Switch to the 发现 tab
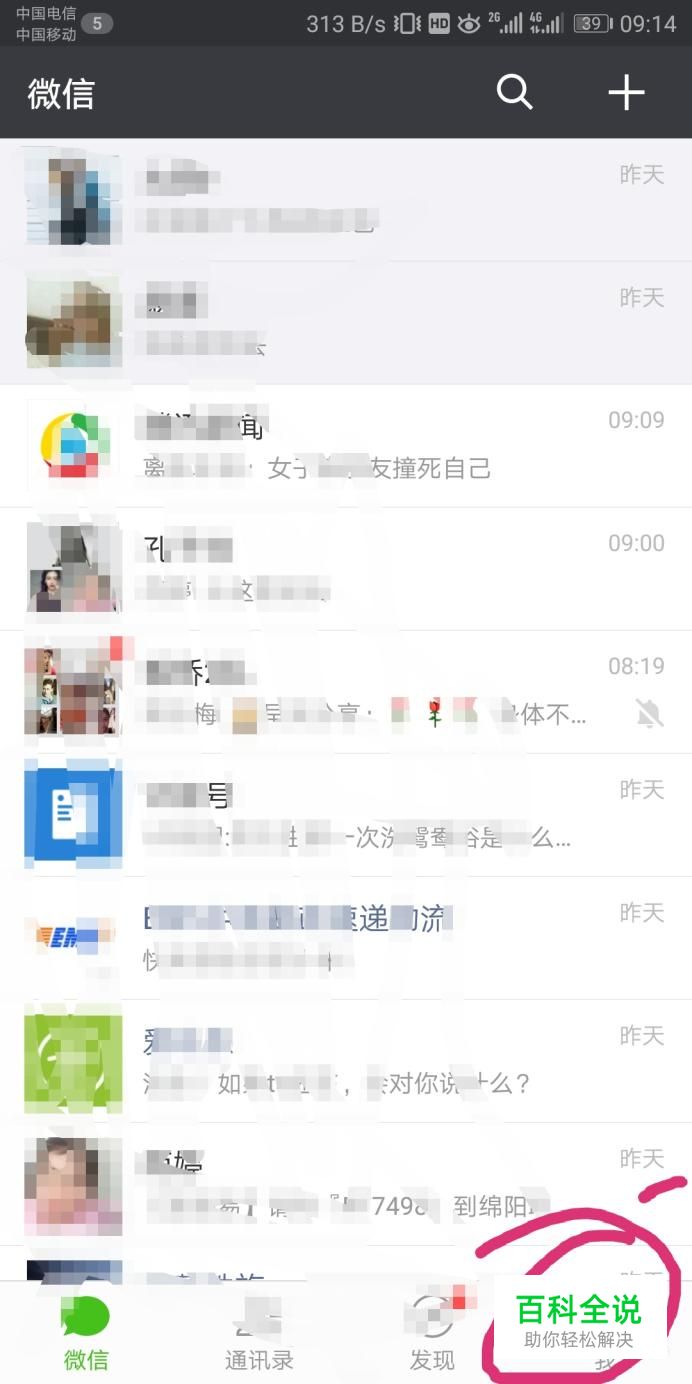Screen dimensions: 692x1384 click(432, 1335)
